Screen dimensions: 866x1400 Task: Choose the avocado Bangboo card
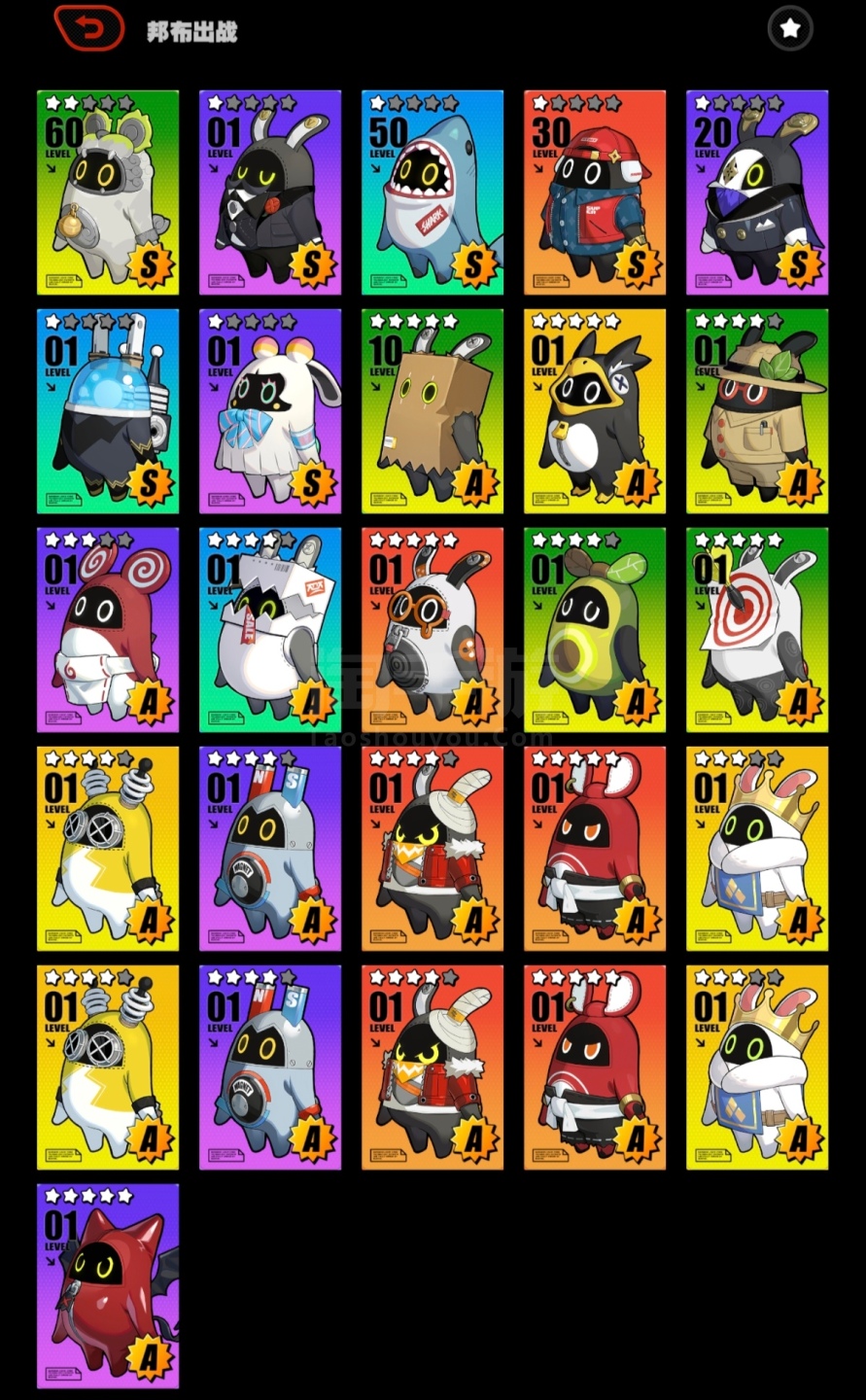[595, 630]
